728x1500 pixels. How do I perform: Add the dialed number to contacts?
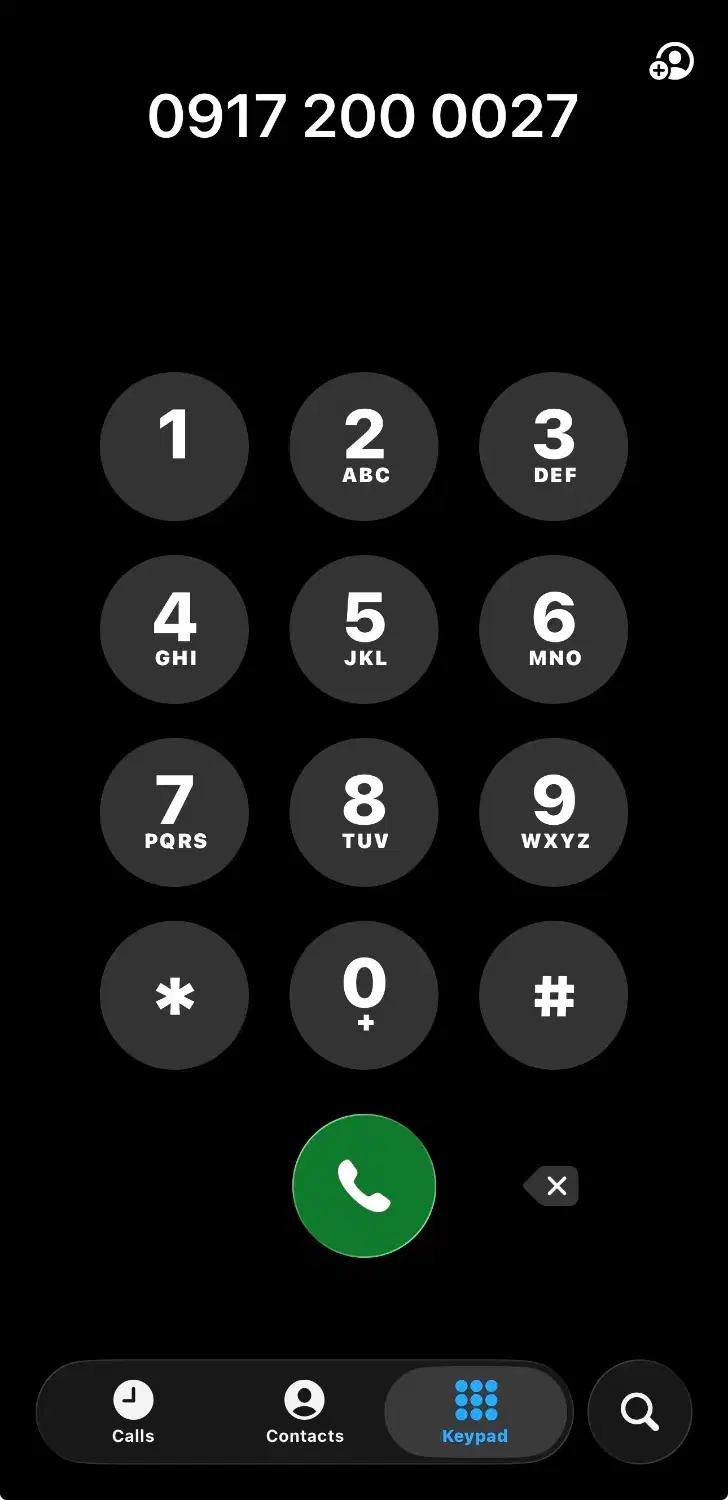coord(671,62)
